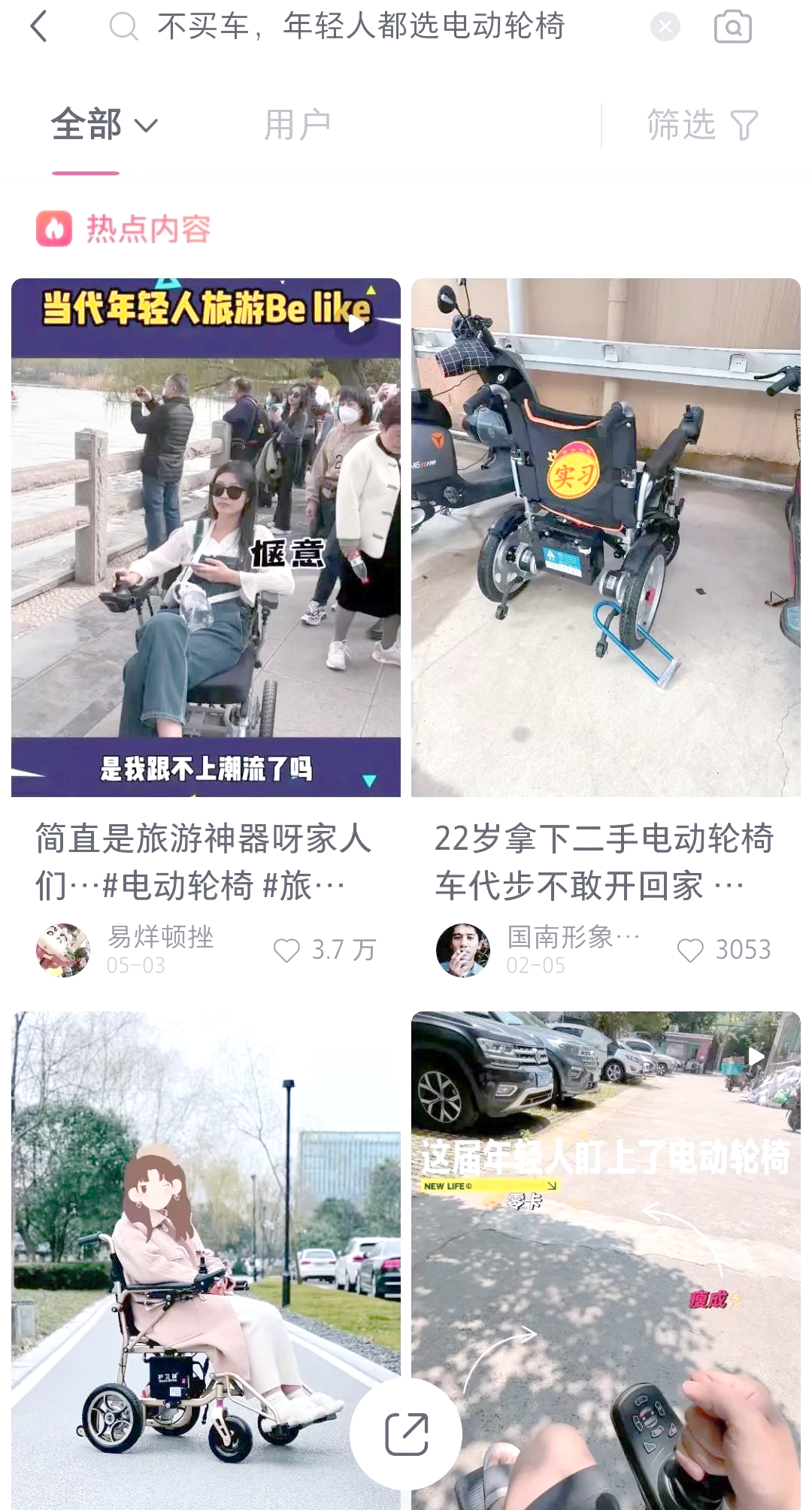Open the 筛选 filter options
The image size is (812, 1510).
click(701, 125)
